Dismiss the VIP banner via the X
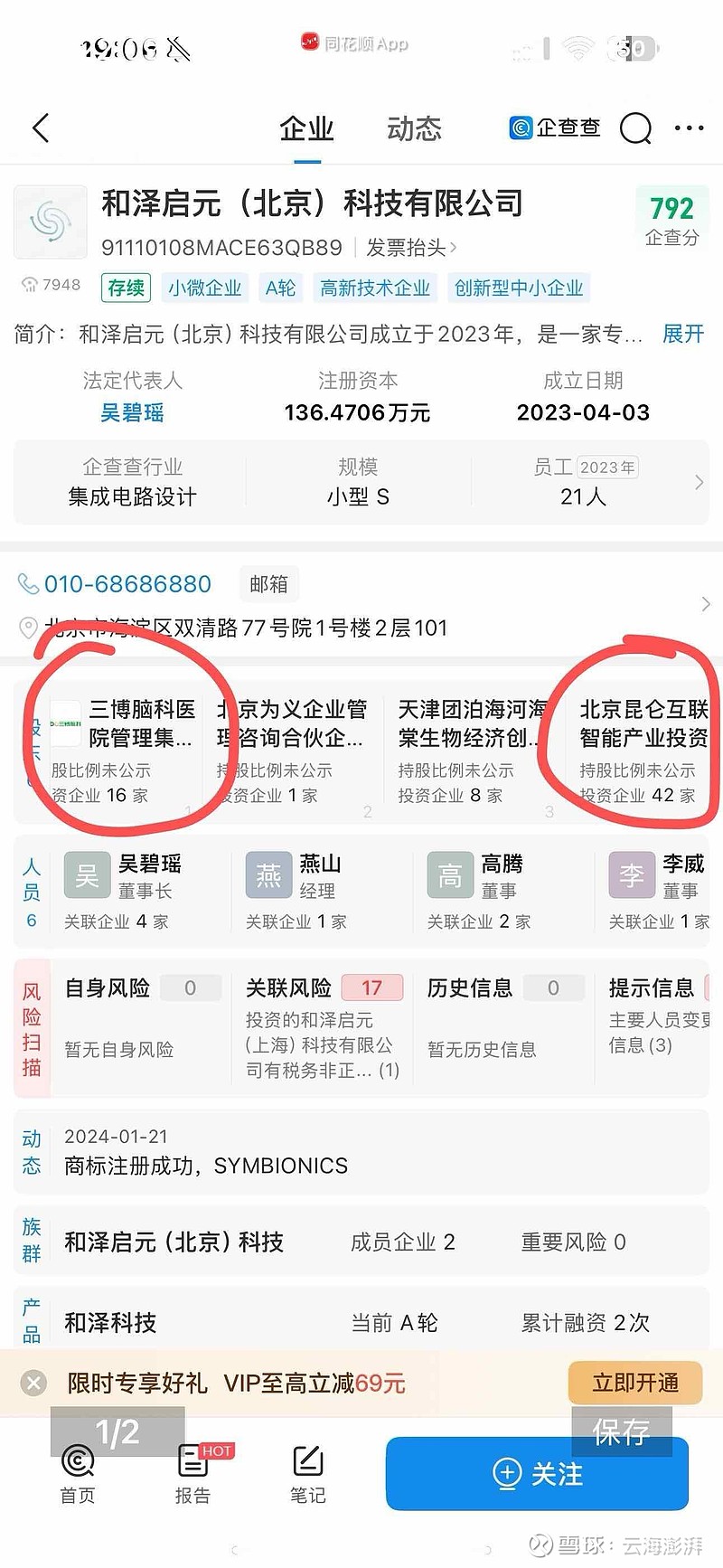 pos(33,1382)
